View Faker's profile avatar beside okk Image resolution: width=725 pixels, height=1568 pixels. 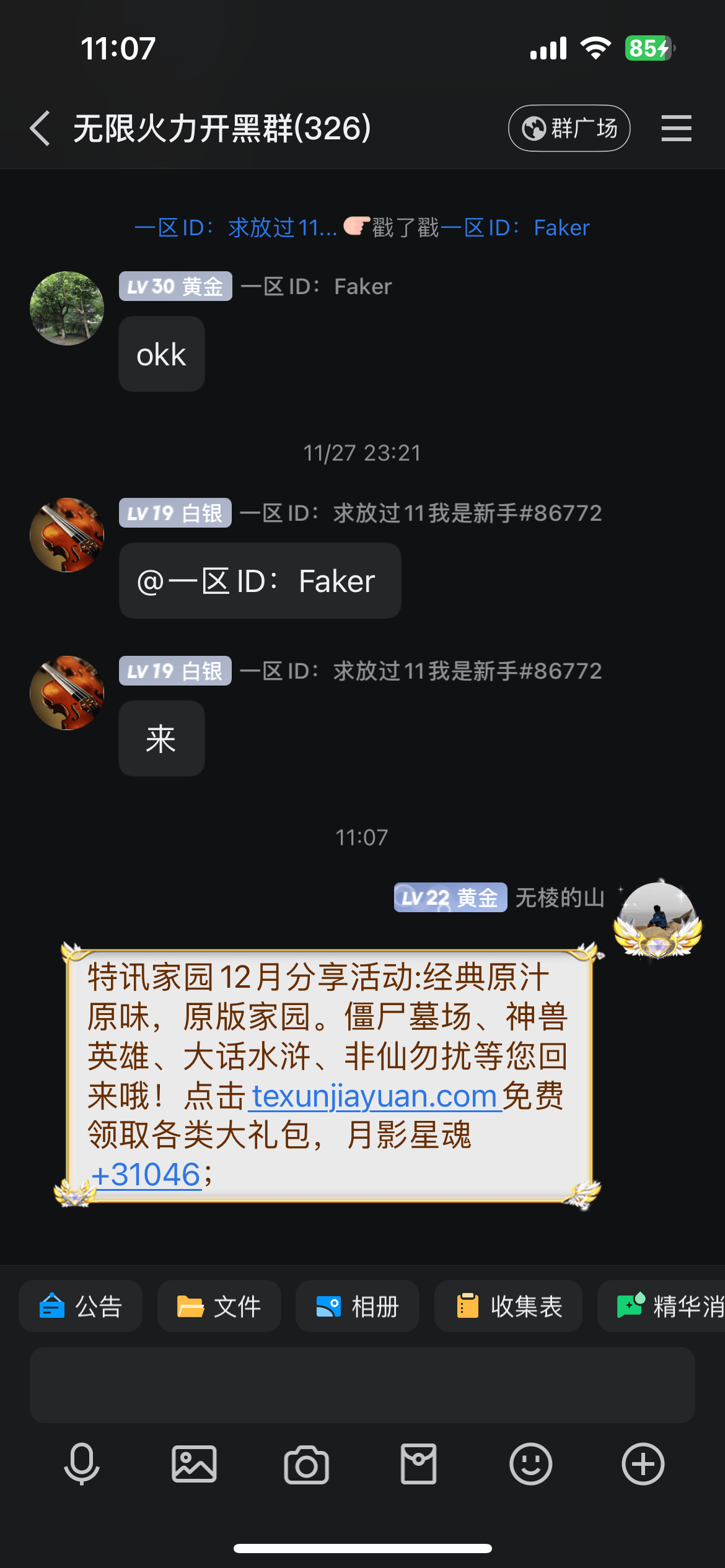(67, 308)
